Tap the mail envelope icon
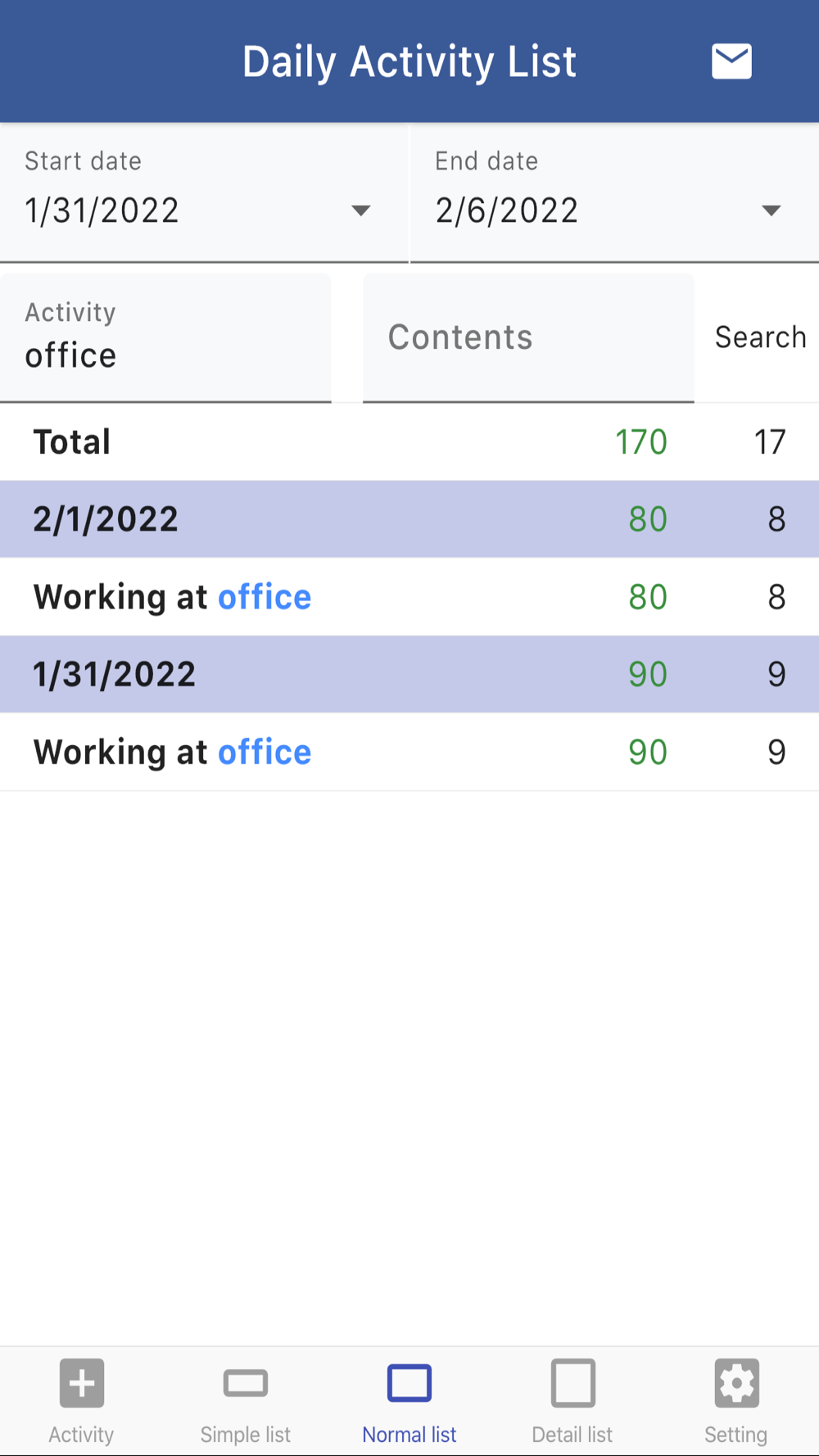Image resolution: width=819 pixels, height=1456 pixels. point(731,61)
